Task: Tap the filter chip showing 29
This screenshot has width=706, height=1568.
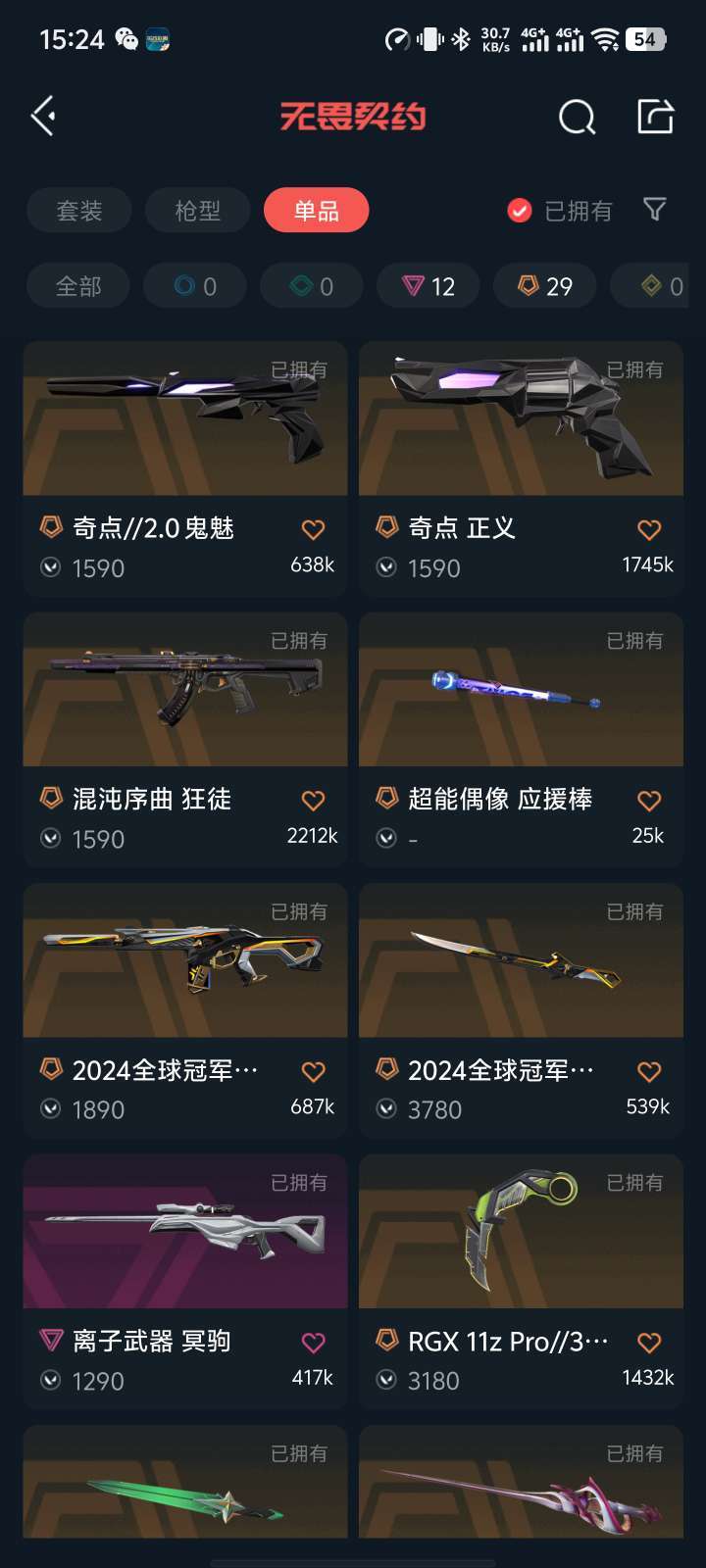Action: click(544, 285)
